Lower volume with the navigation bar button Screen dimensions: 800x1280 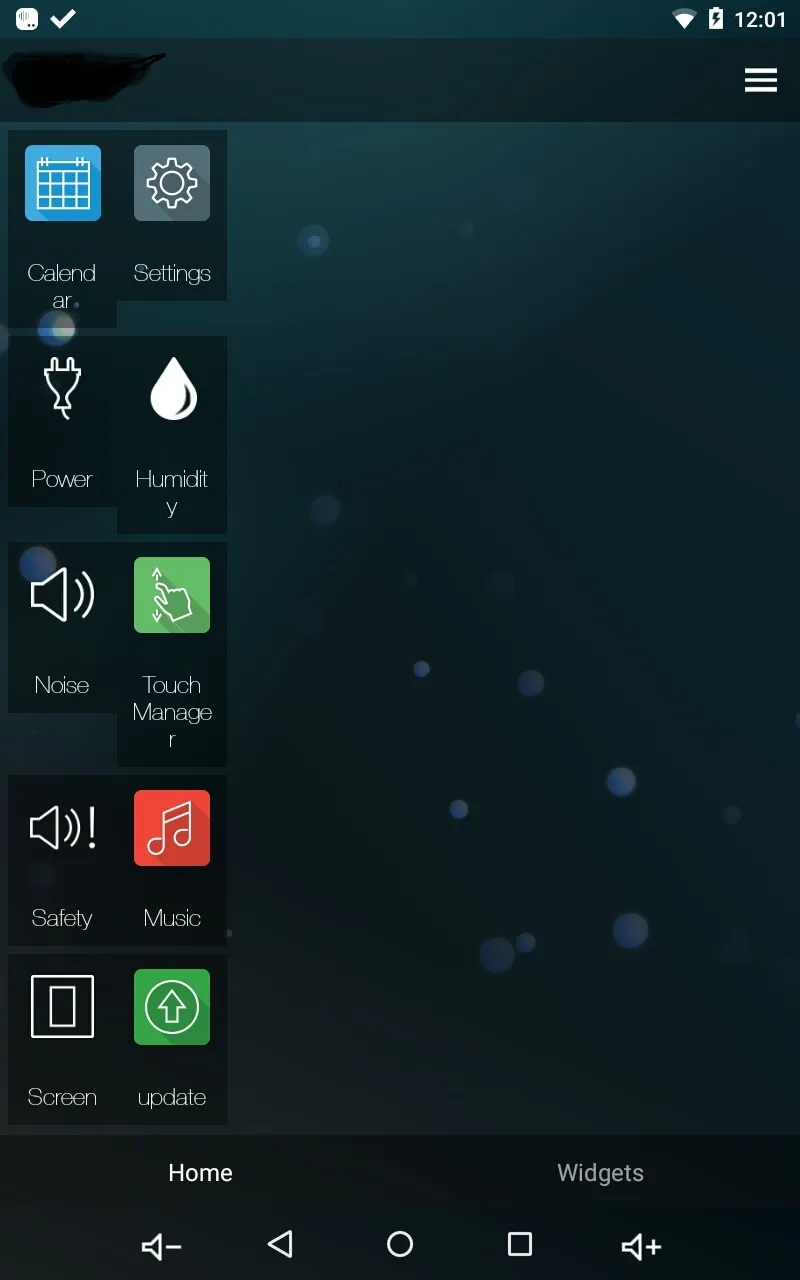point(161,1246)
